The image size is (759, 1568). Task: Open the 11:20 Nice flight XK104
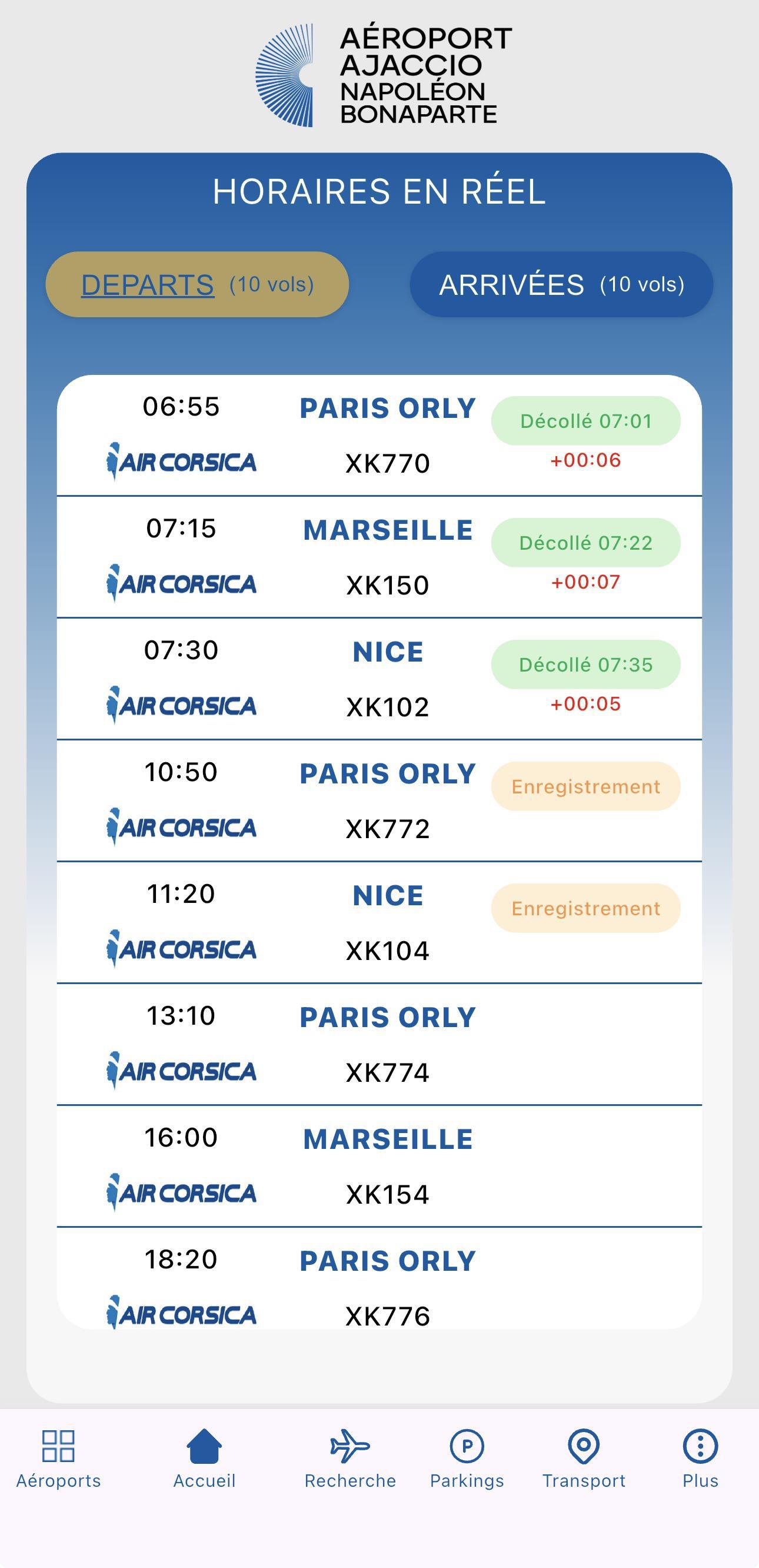click(x=379, y=922)
